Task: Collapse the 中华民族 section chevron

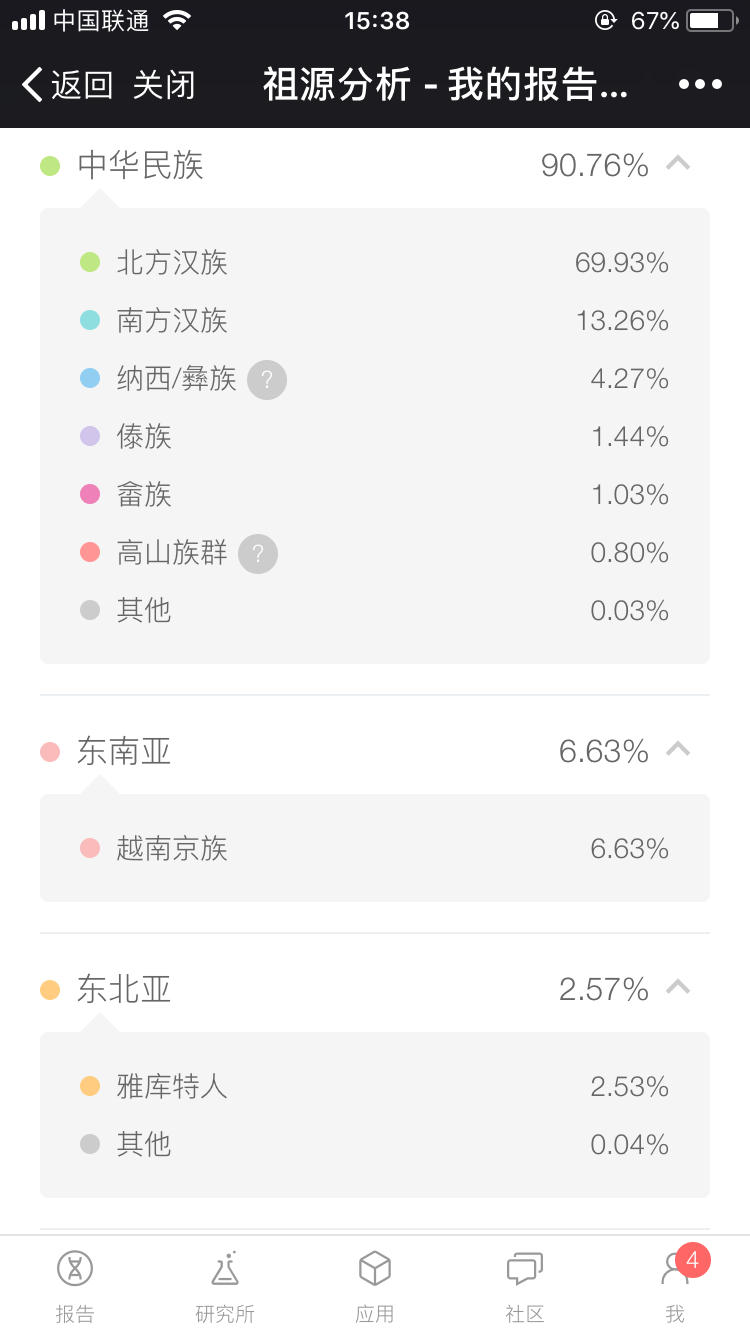Action: coord(678,163)
